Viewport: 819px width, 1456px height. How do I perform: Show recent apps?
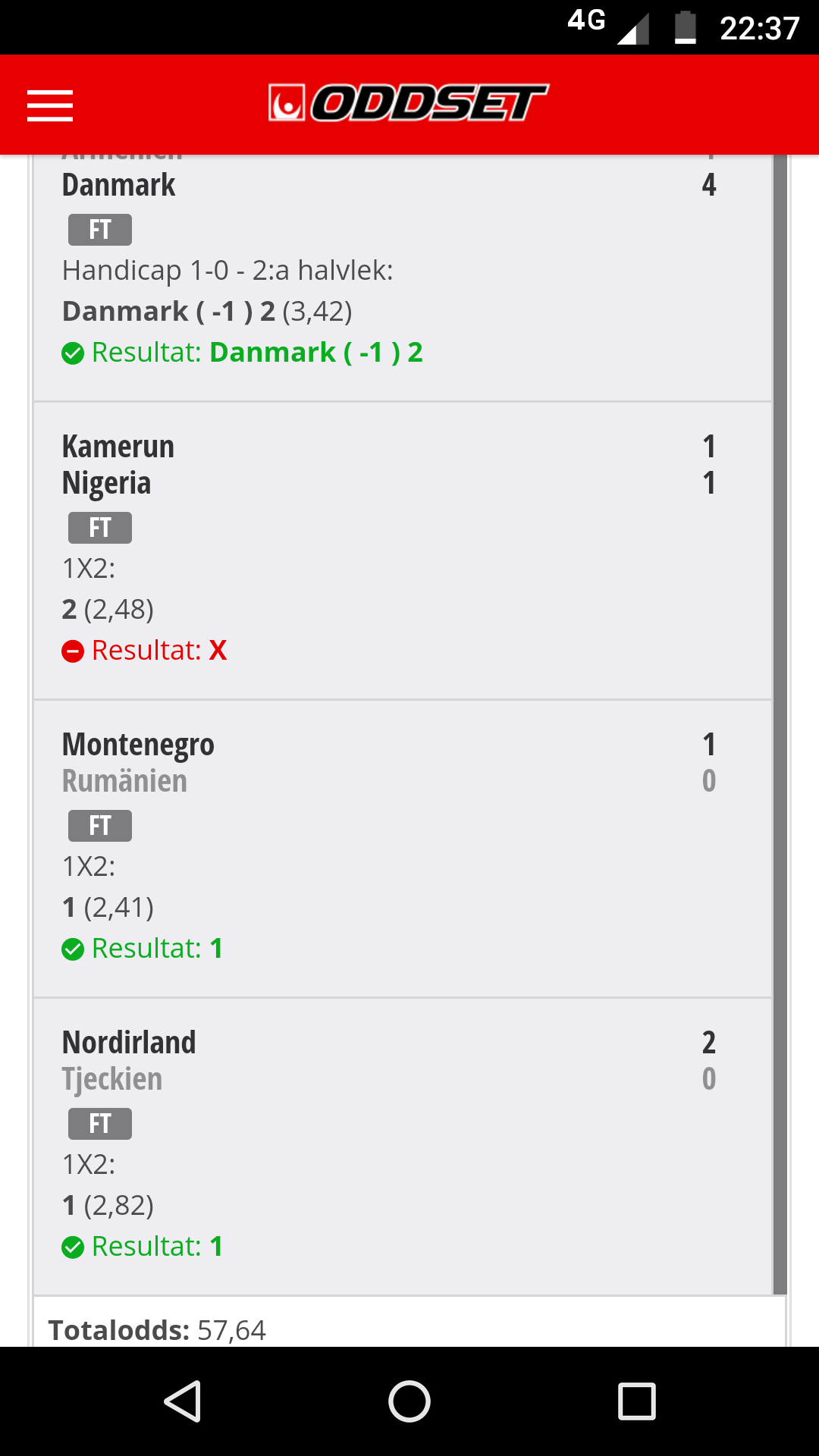point(636,1401)
